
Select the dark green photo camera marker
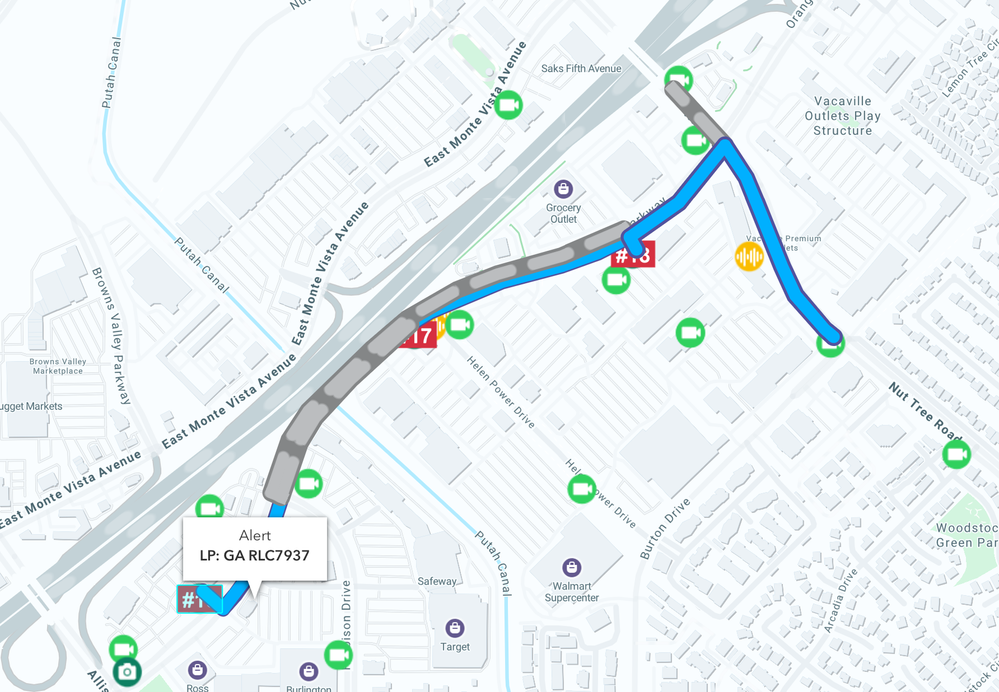pyautogui.click(x=127, y=672)
